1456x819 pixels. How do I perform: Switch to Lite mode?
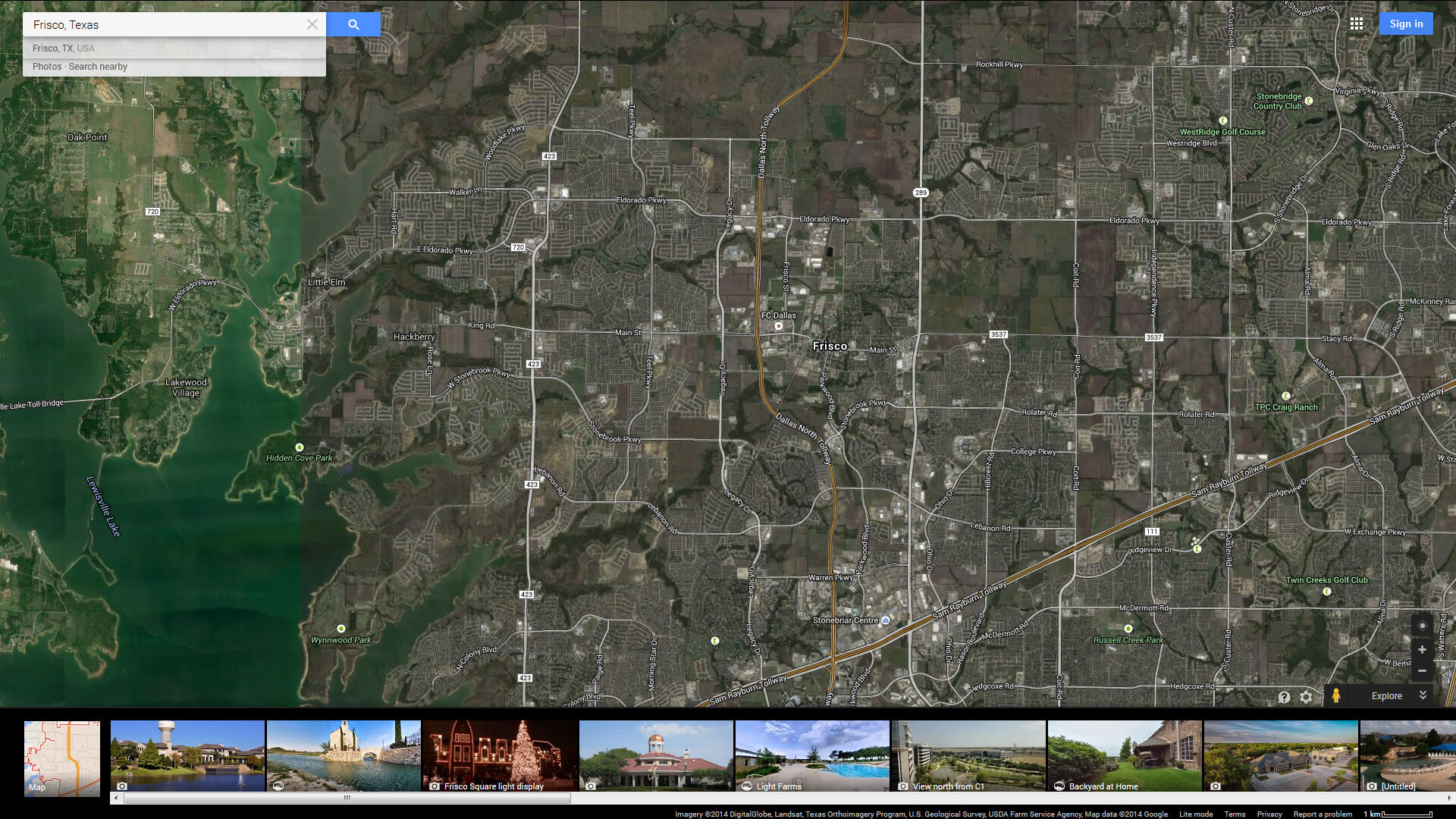point(1196,814)
